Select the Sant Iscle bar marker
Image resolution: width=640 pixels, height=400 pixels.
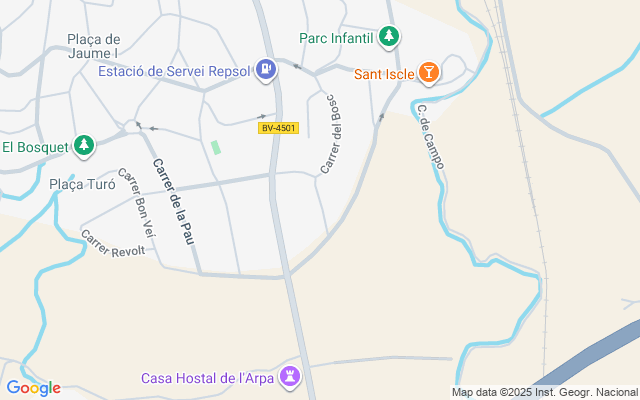tap(428, 73)
